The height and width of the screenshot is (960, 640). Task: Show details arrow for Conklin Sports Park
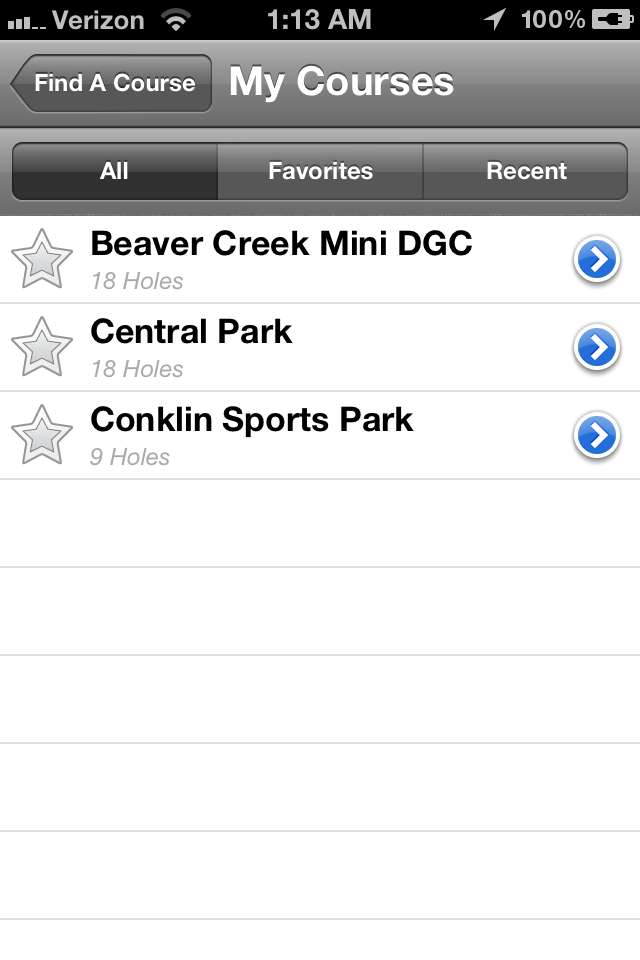coord(597,436)
